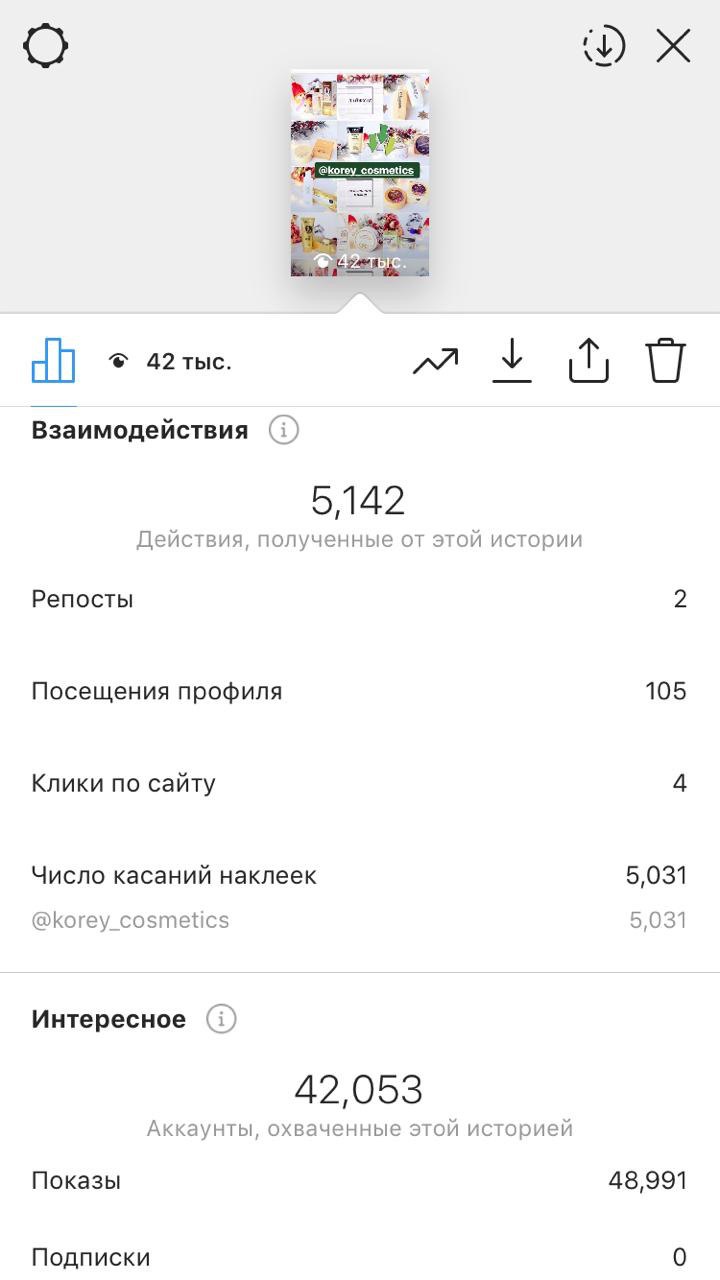Delete the story with the trash icon
The image size is (720, 1280).
[x=665, y=361]
